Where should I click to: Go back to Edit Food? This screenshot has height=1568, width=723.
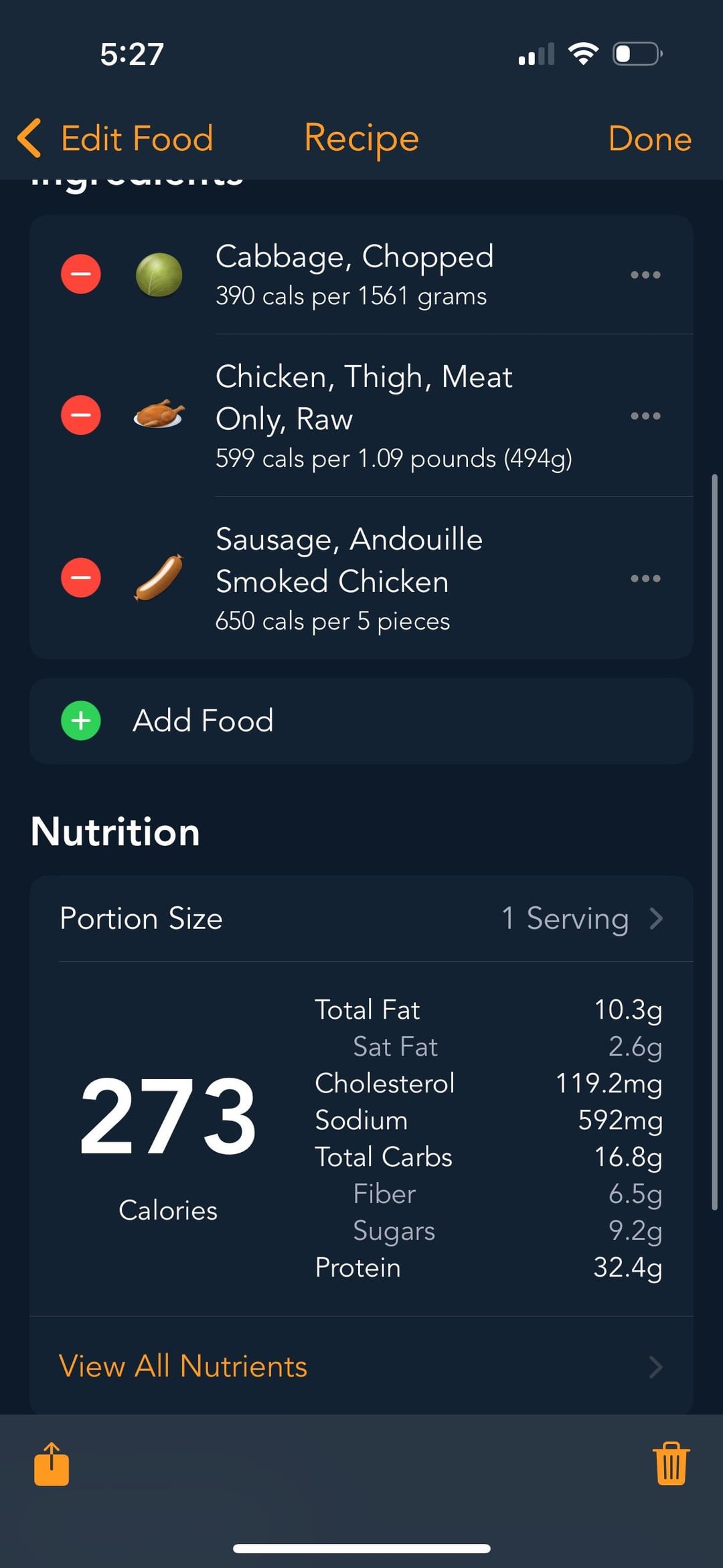[115, 139]
